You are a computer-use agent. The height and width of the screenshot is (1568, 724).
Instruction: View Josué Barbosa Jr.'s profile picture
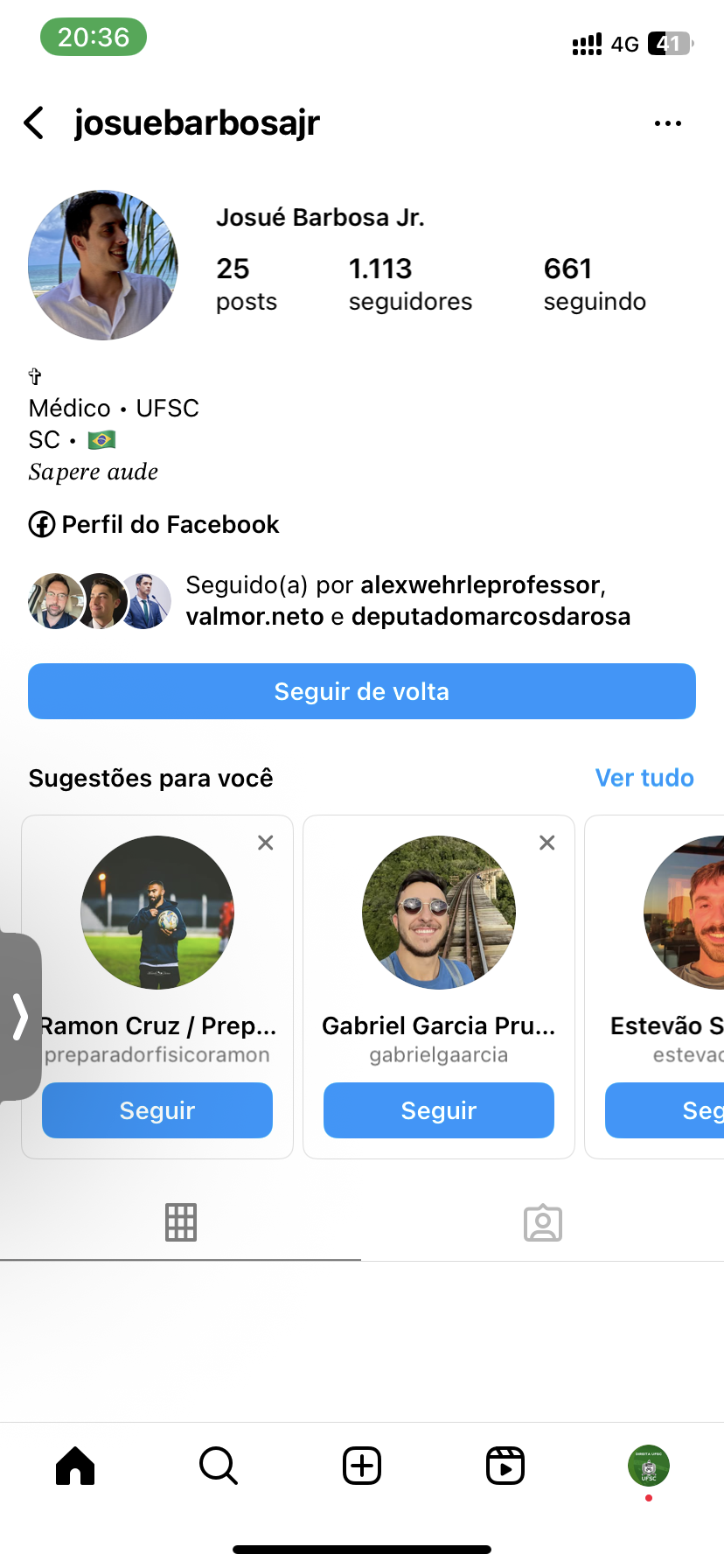(x=103, y=265)
